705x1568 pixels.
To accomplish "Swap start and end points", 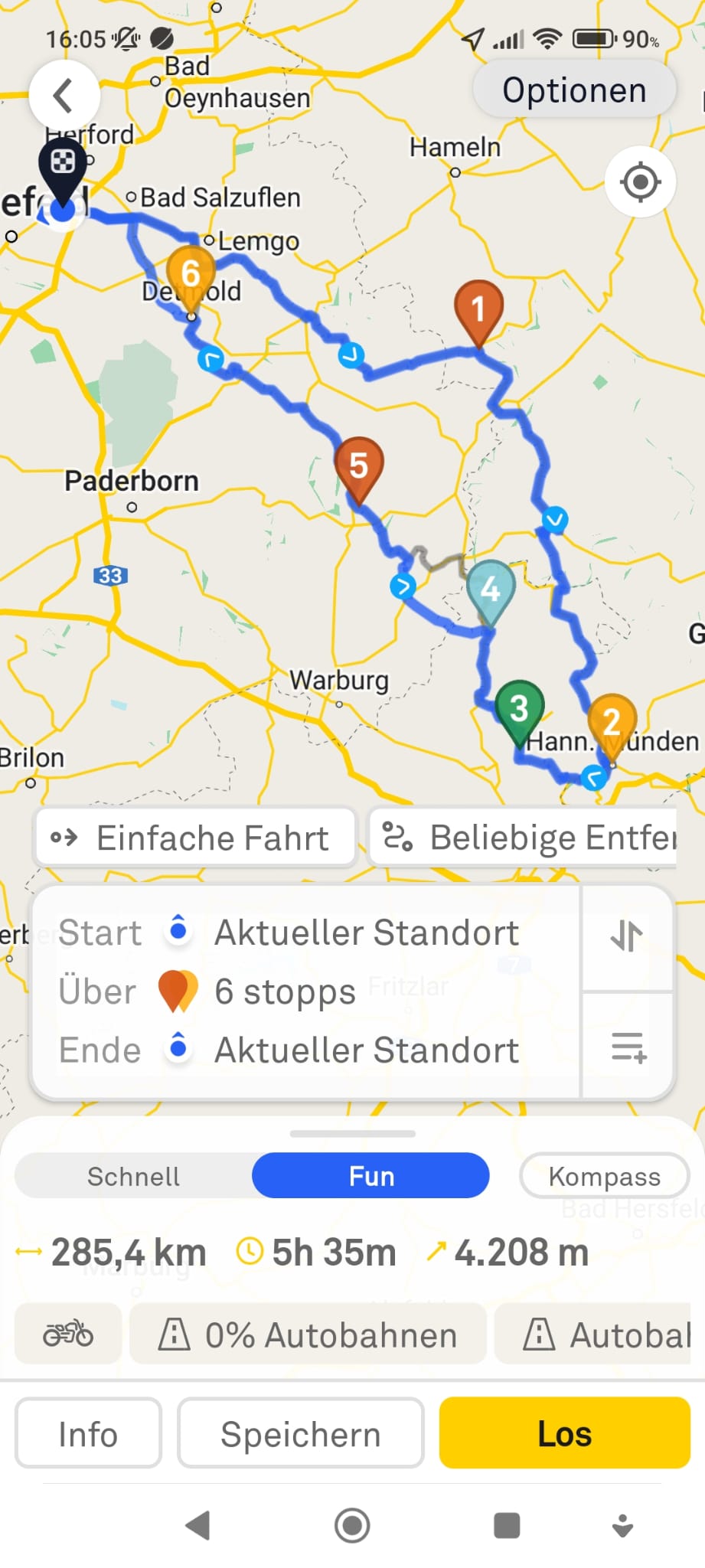I will [x=627, y=936].
